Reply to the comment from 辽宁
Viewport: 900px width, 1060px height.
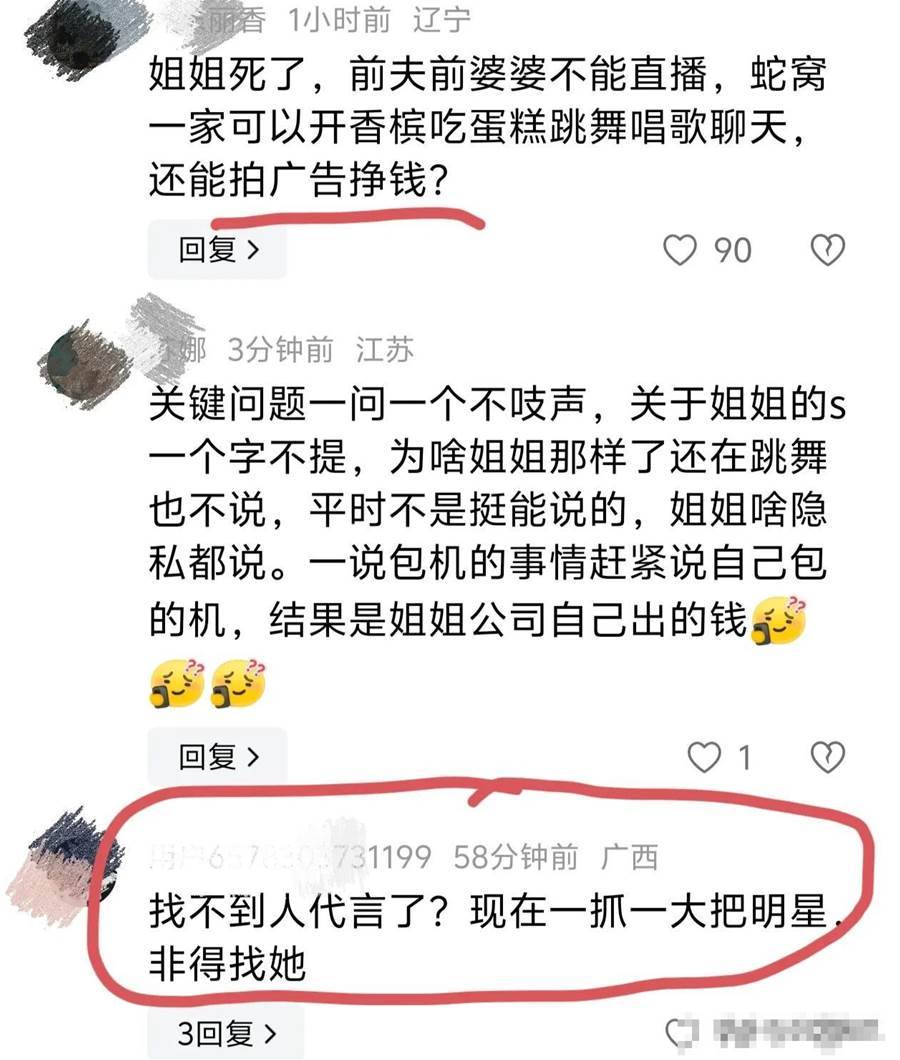pyautogui.click(x=217, y=250)
